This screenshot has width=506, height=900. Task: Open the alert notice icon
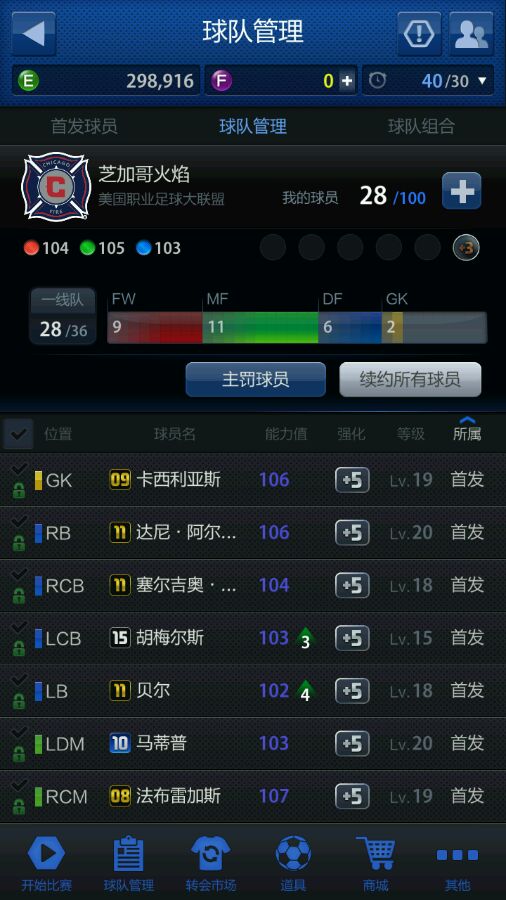[x=419, y=34]
